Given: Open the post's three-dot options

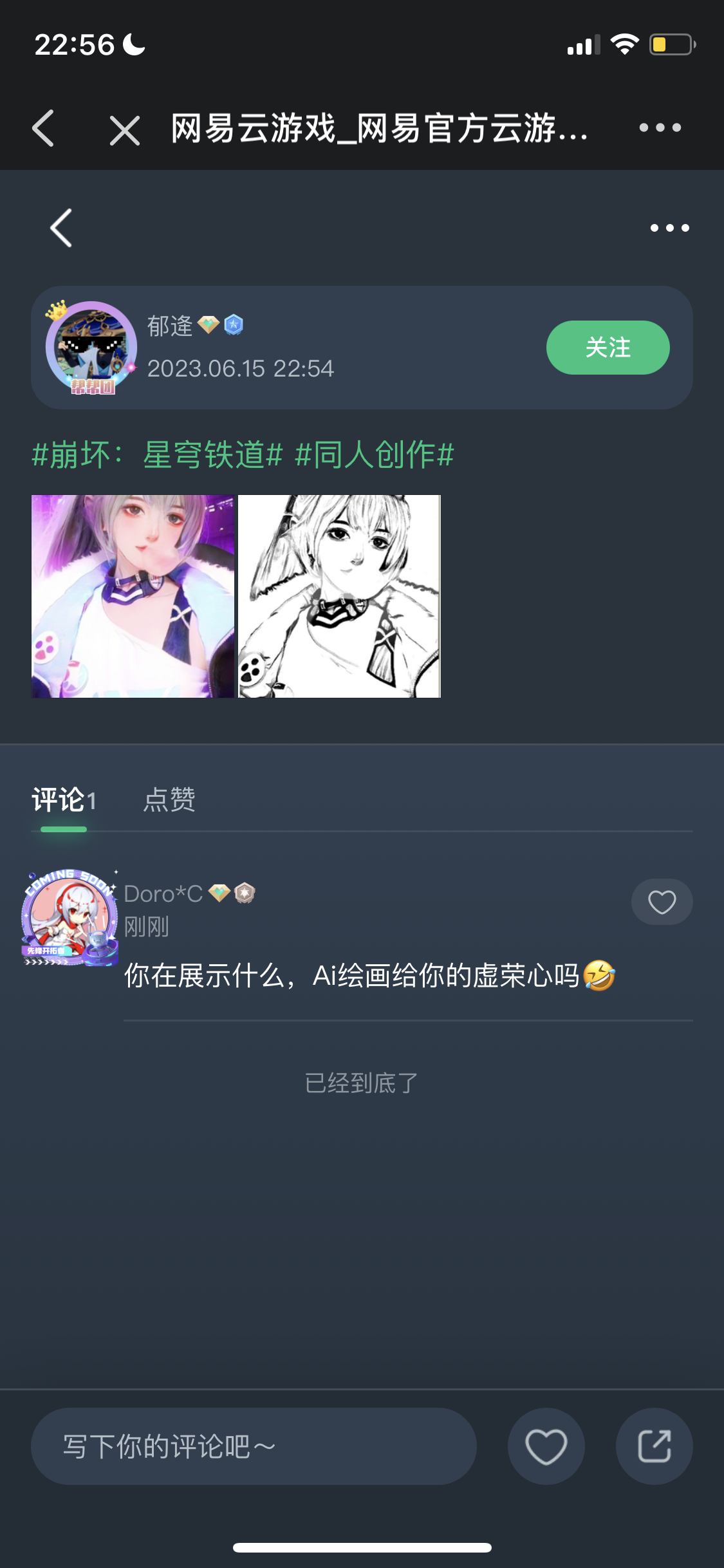Looking at the screenshot, I should [669, 228].
